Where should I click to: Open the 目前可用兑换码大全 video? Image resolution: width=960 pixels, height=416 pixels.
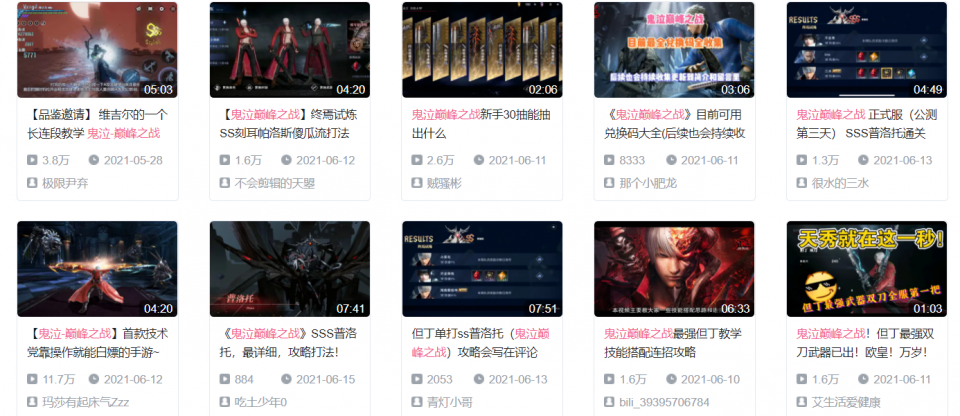click(673, 50)
